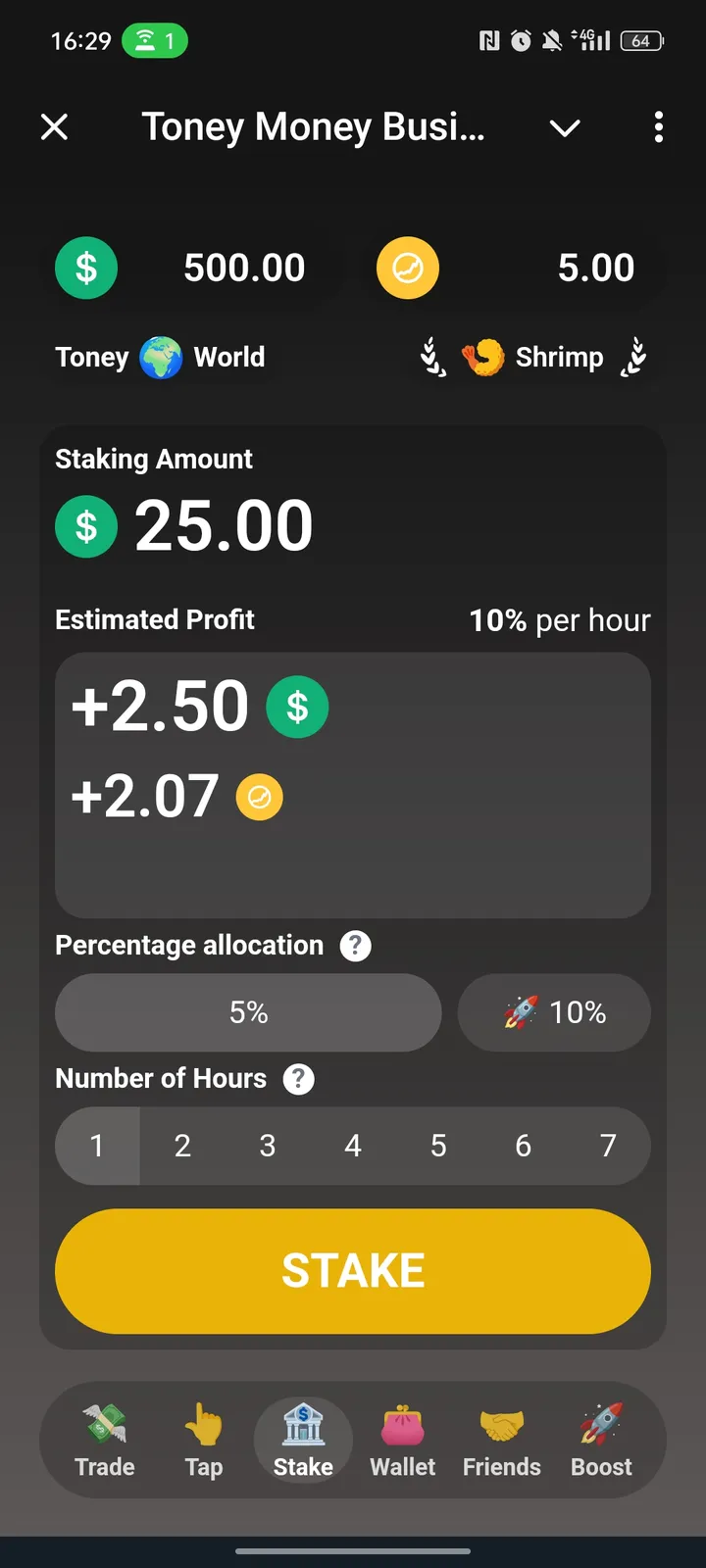
Task: Click the green dollar balance icon
Action: pyautogui.click(x=86, y=268)
